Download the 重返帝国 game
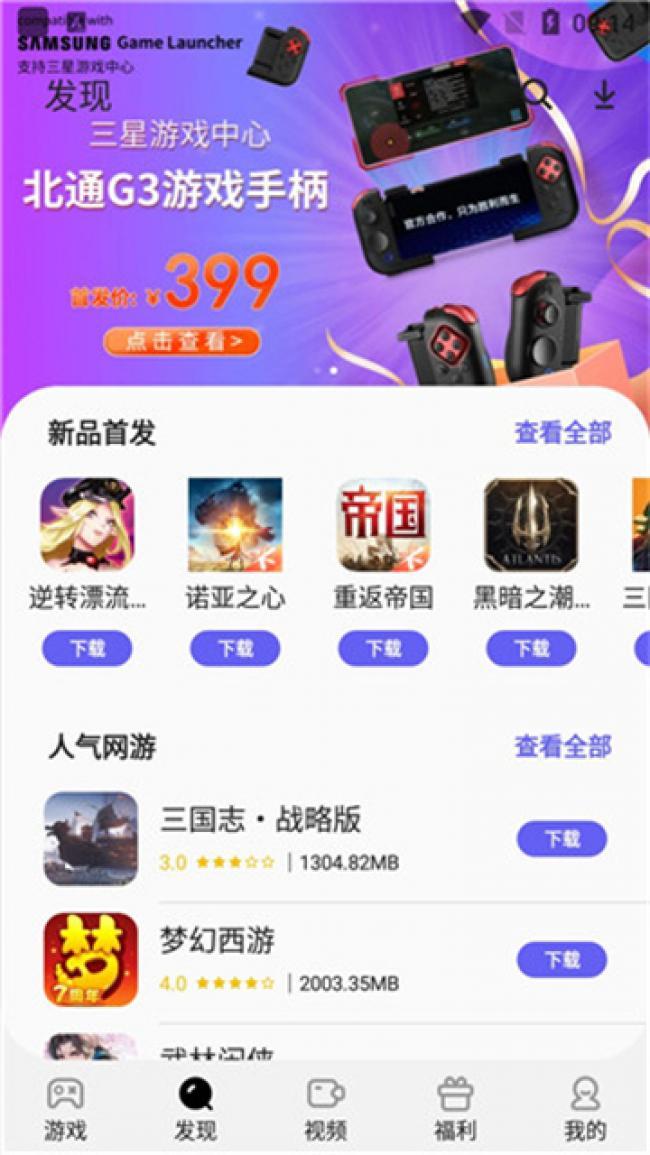650x1155 pixels. click(x=383, y=648)
